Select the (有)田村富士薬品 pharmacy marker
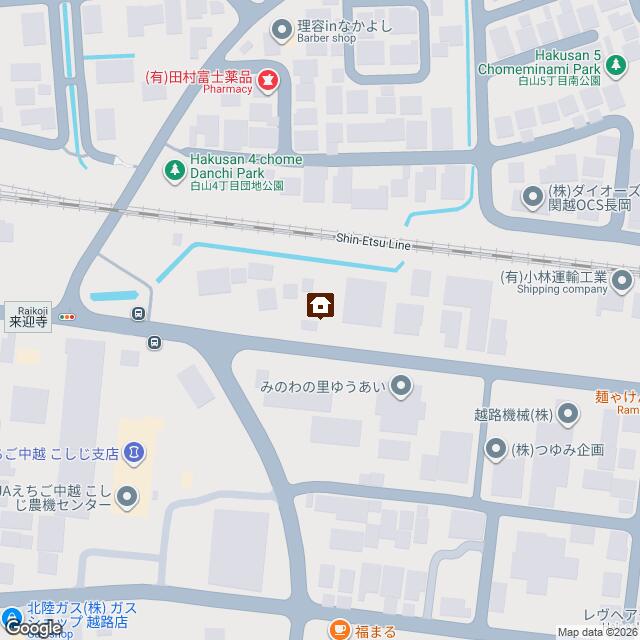This screenshot has height=640, width=640. click(268, 79)
